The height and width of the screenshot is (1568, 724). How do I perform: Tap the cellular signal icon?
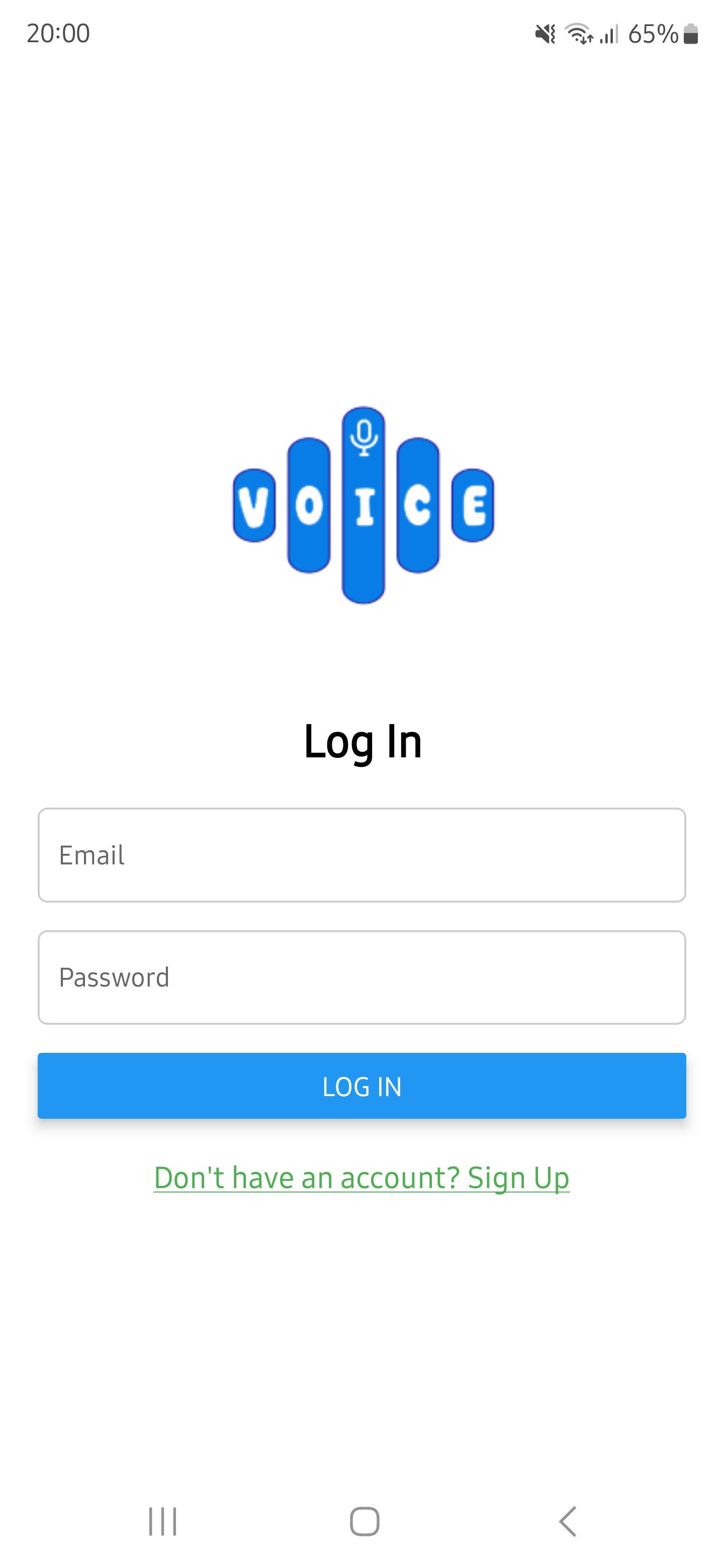[x=609, y=35]
